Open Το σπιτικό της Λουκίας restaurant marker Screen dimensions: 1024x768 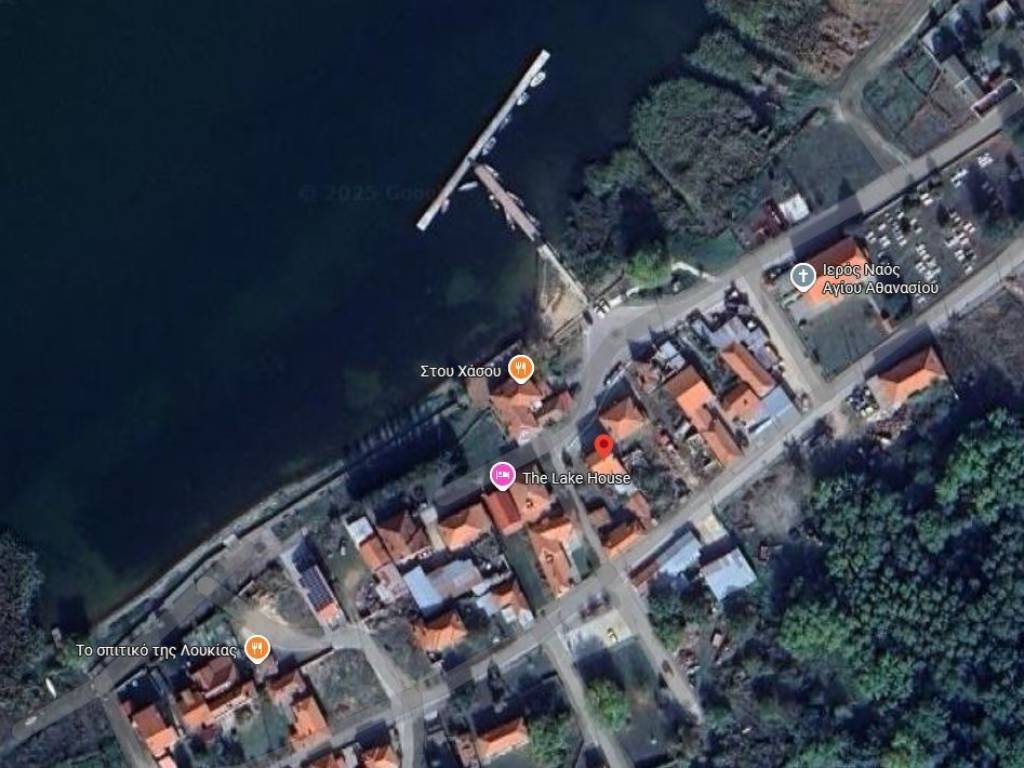257,649
